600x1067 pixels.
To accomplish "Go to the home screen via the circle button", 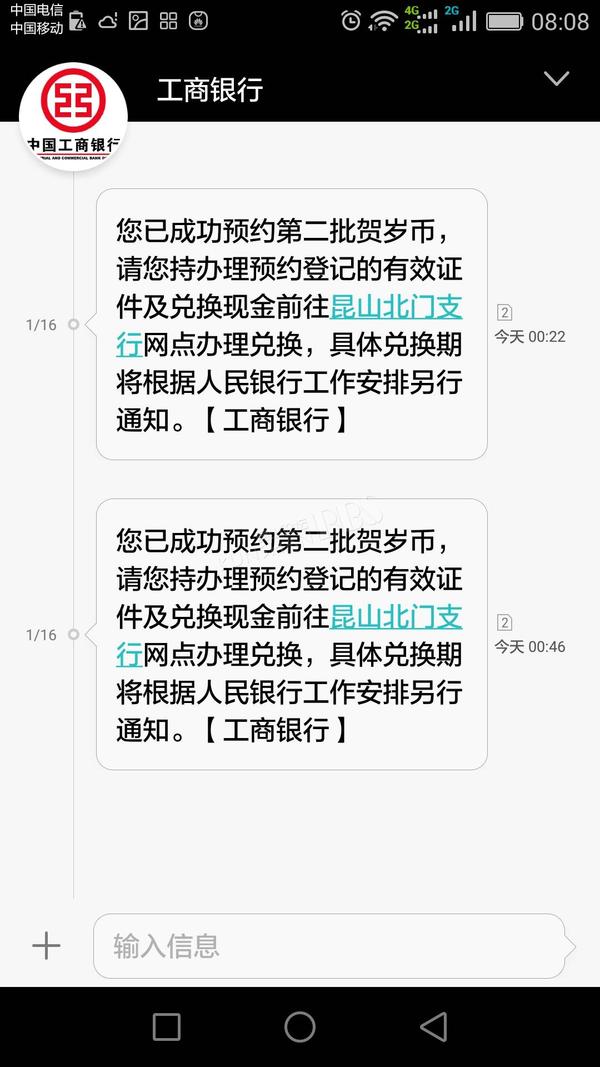I will [300, 1026].
